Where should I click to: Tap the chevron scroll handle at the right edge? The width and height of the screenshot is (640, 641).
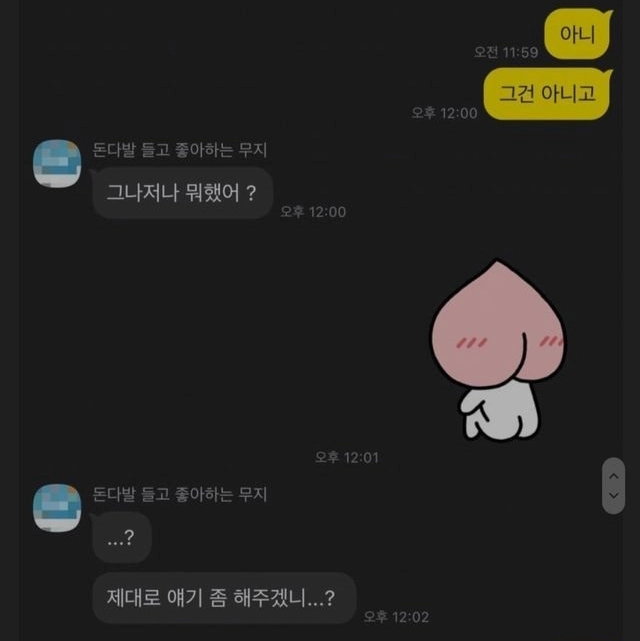(x=613, y=485)
